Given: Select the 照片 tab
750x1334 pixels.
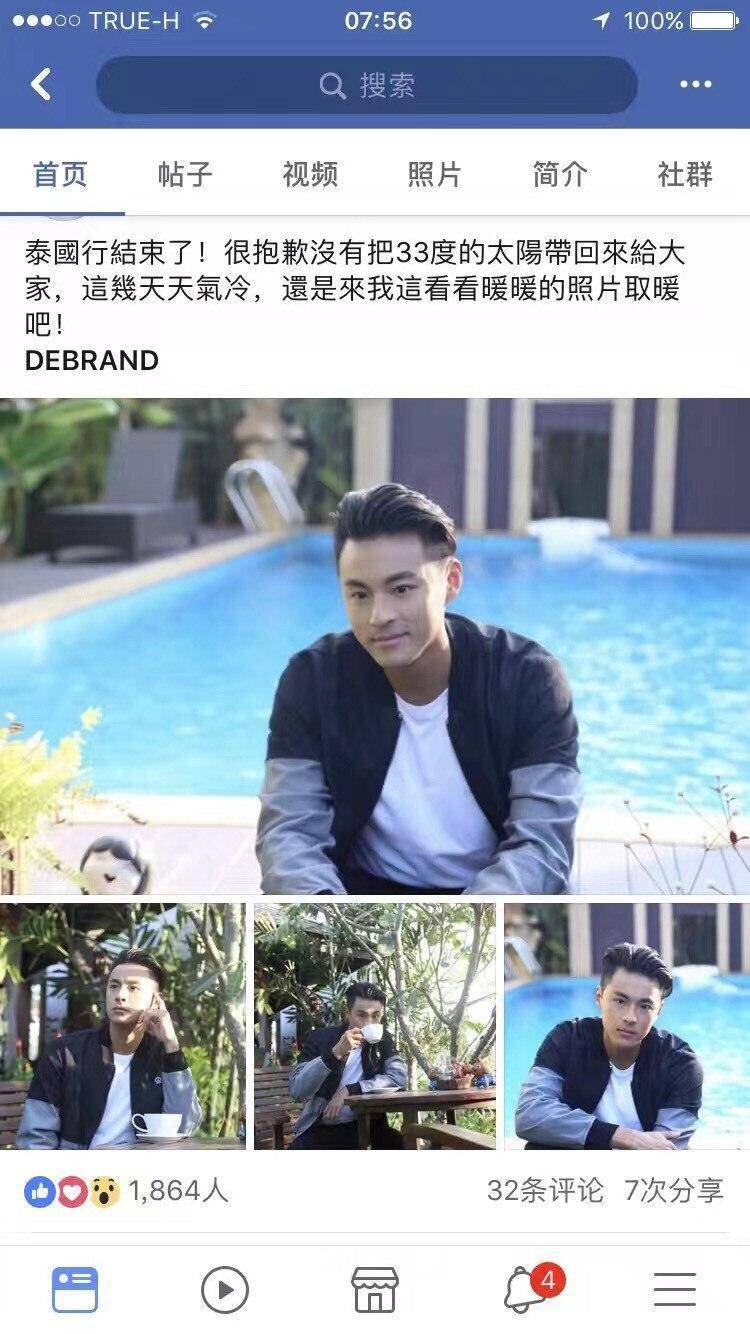Looking at the screenshot, I should (434, 174).
